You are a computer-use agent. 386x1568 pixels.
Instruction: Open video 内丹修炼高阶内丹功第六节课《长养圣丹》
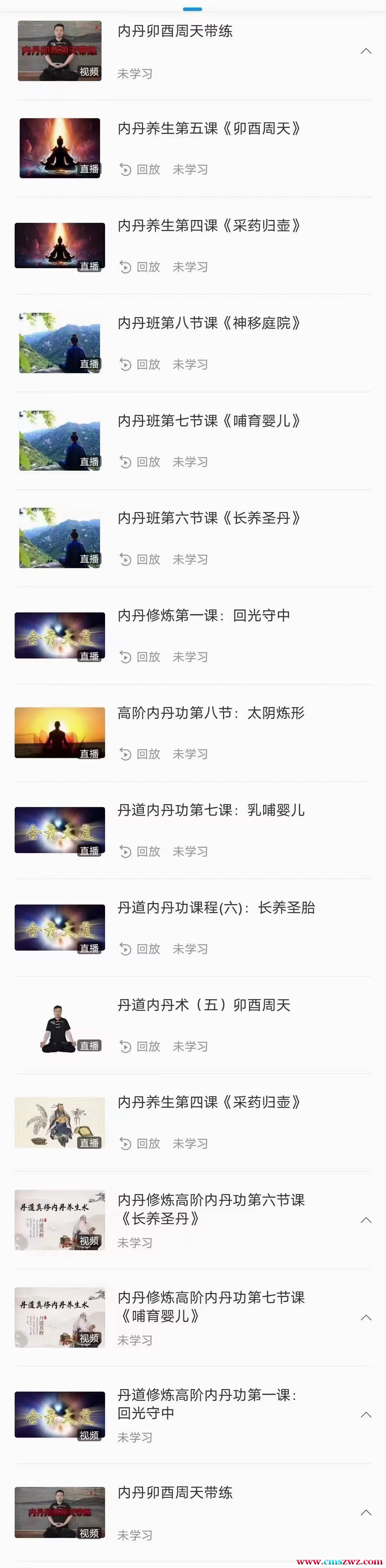[x=211, y=1209]
